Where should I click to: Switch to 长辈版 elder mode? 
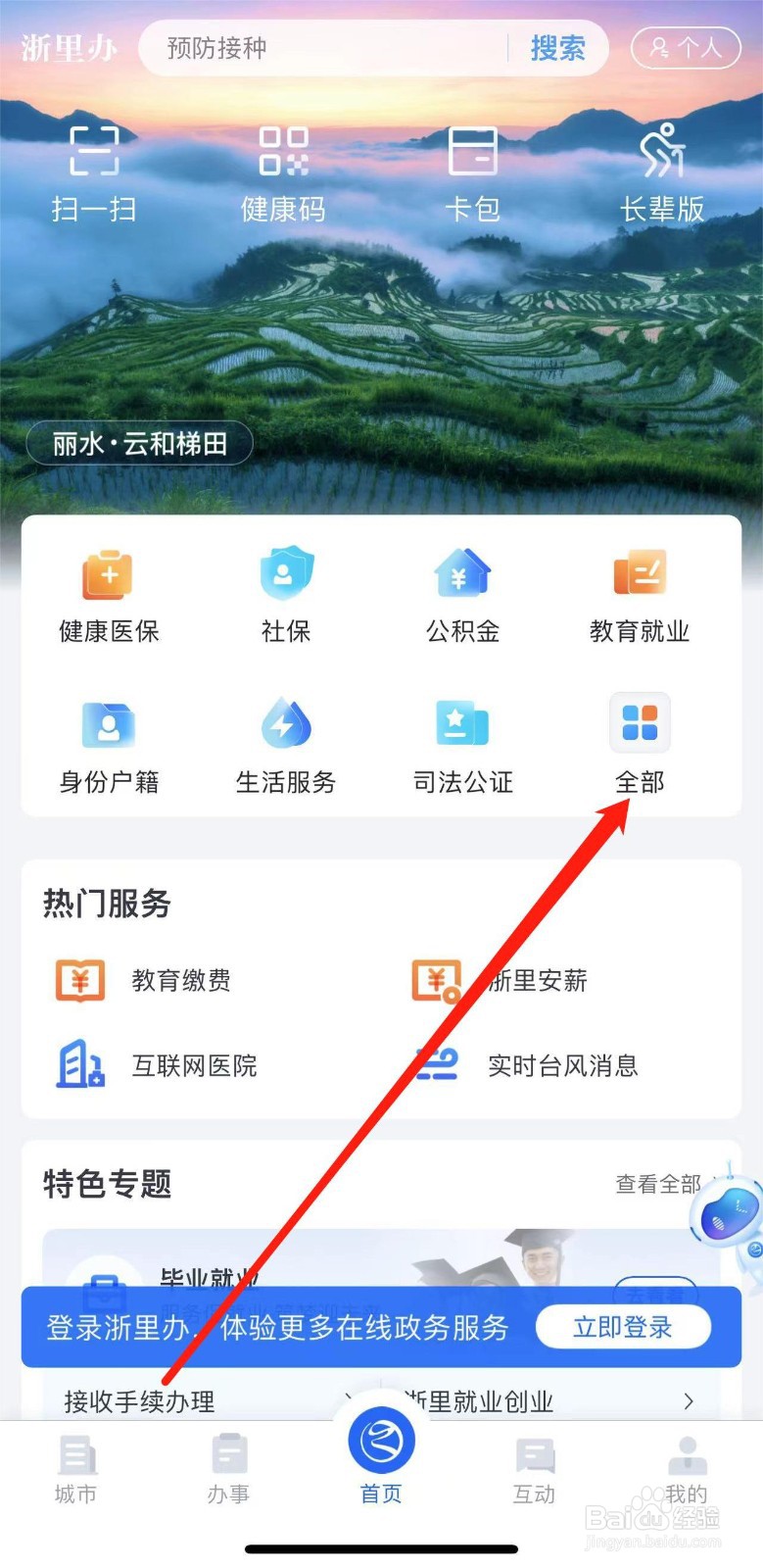(662, 171)
